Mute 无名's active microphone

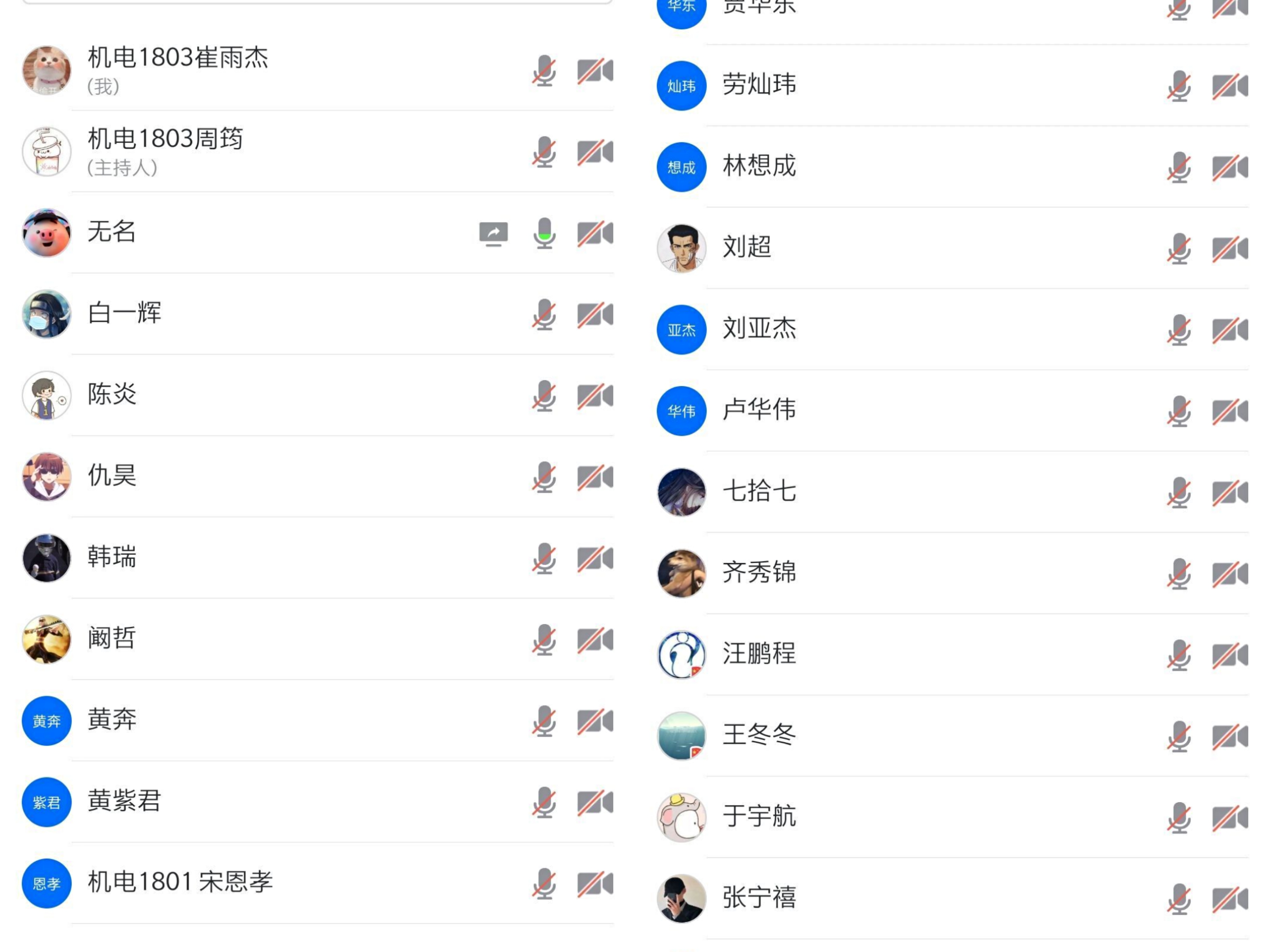(544, 234)
